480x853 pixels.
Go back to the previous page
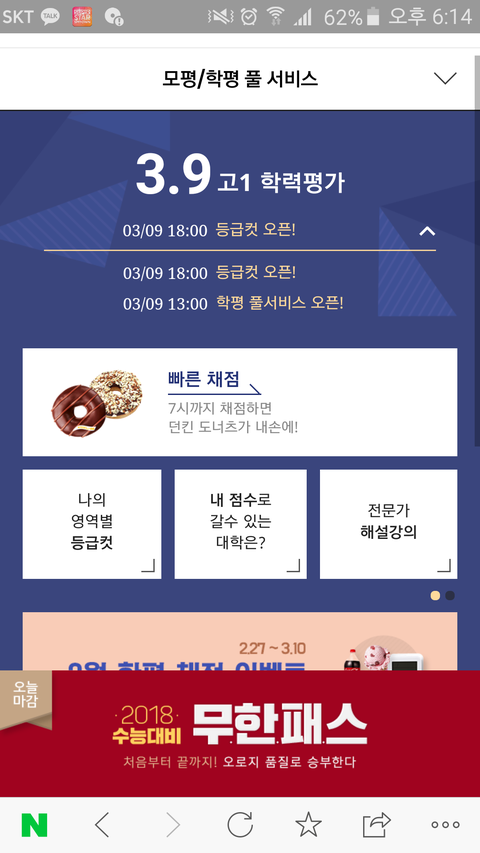(102, 825)
